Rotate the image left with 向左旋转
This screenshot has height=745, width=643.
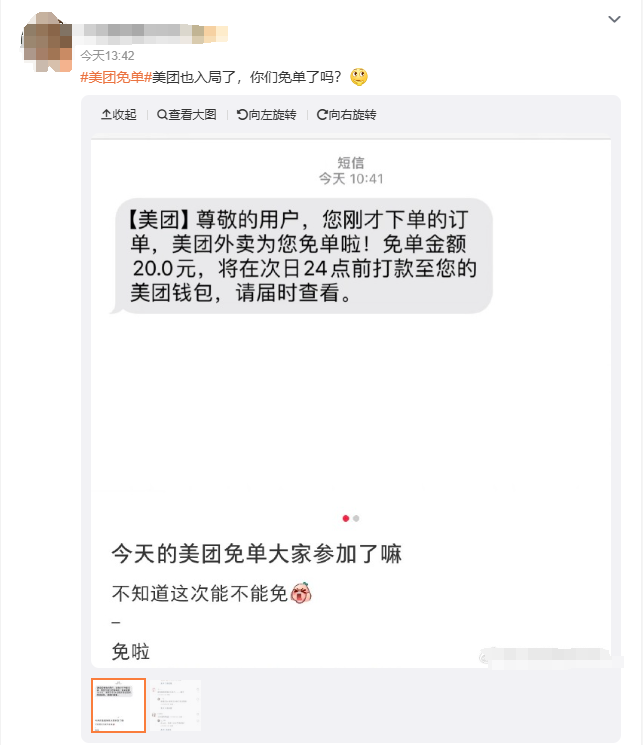pyautogui.click(x=267, y=115)
